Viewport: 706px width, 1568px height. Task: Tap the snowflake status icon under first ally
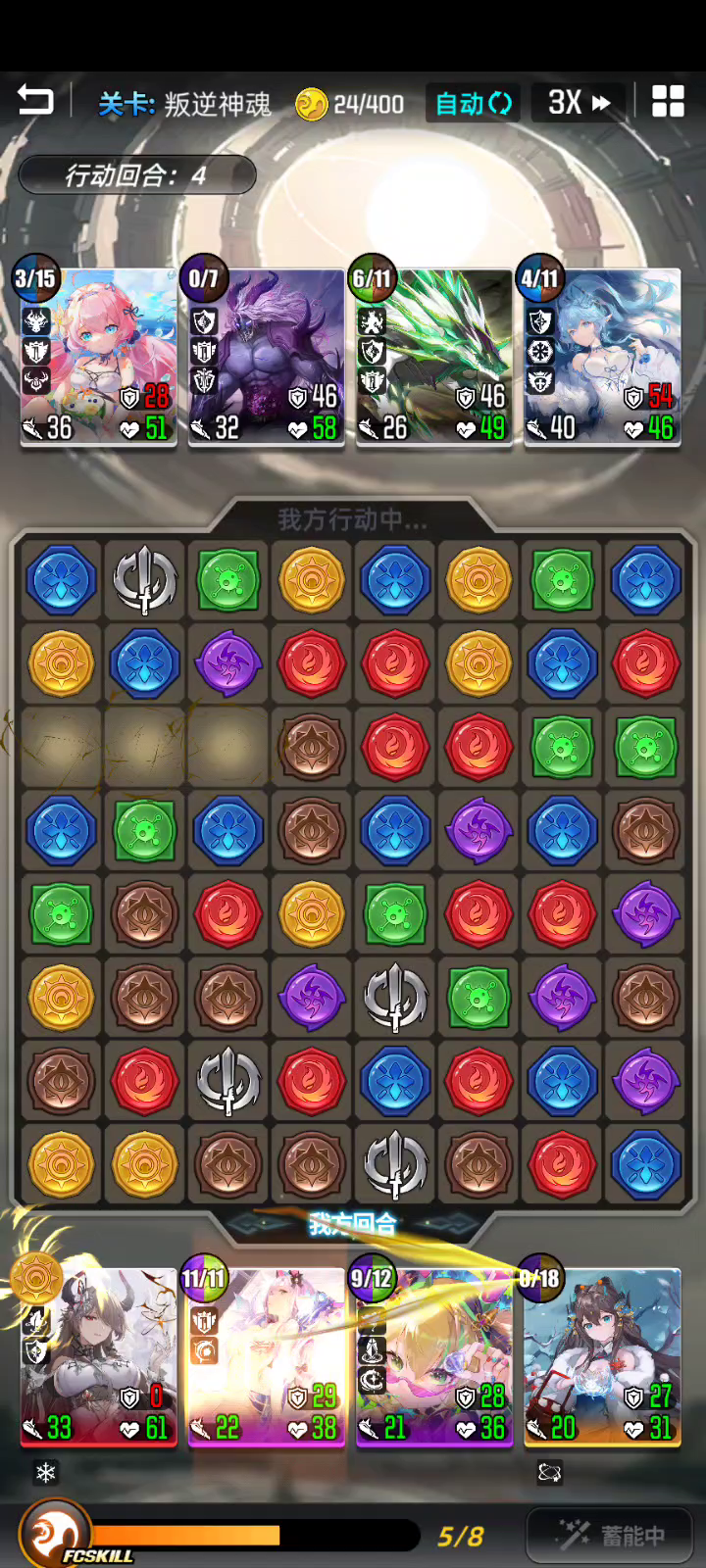(46, 1471)
